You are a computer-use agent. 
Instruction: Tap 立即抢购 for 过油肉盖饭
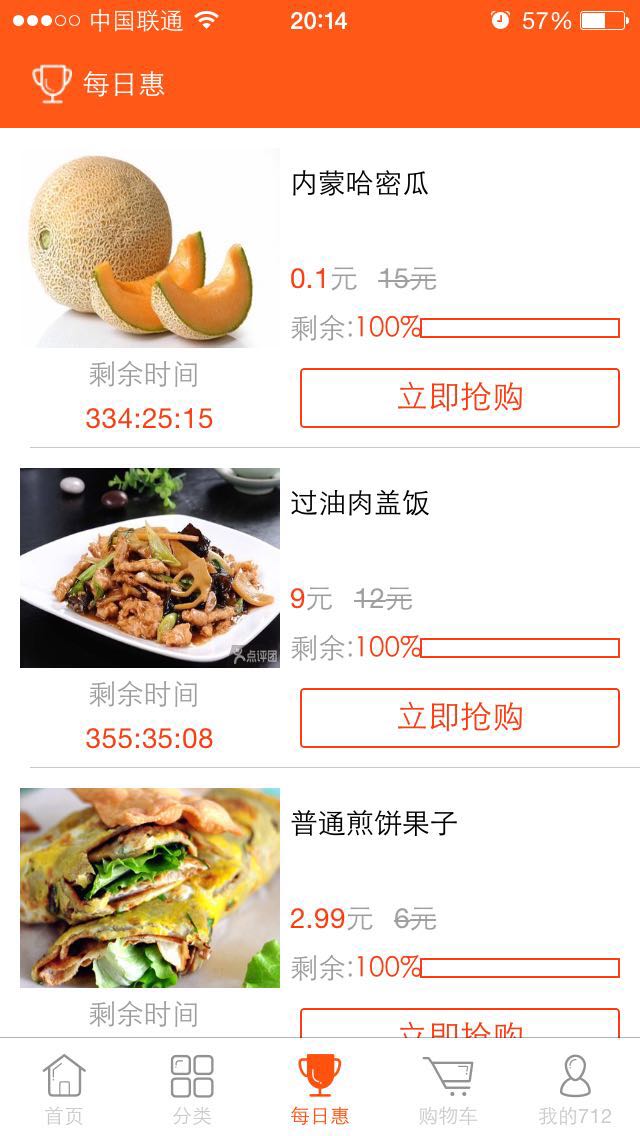point(460,718)
